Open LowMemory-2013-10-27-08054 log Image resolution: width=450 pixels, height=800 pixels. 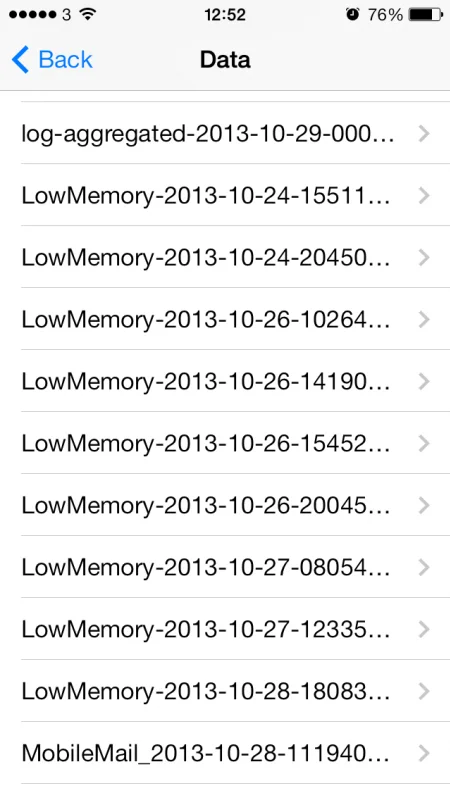[225, 567]
